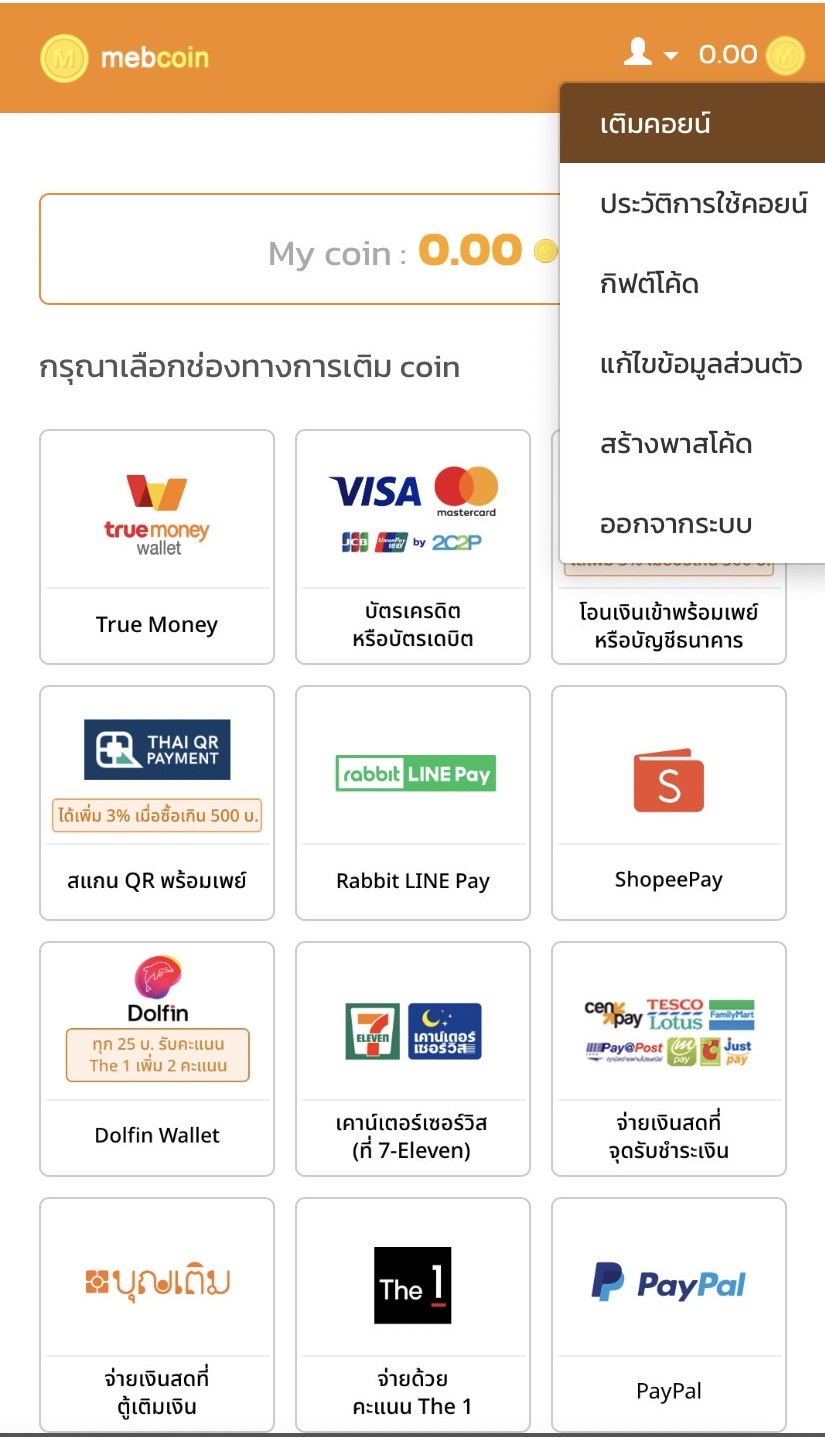Viewport: 825px width, 1437px height.
Task: Select Dolfin Wallet payment
Action: (x=157, y=1059)
